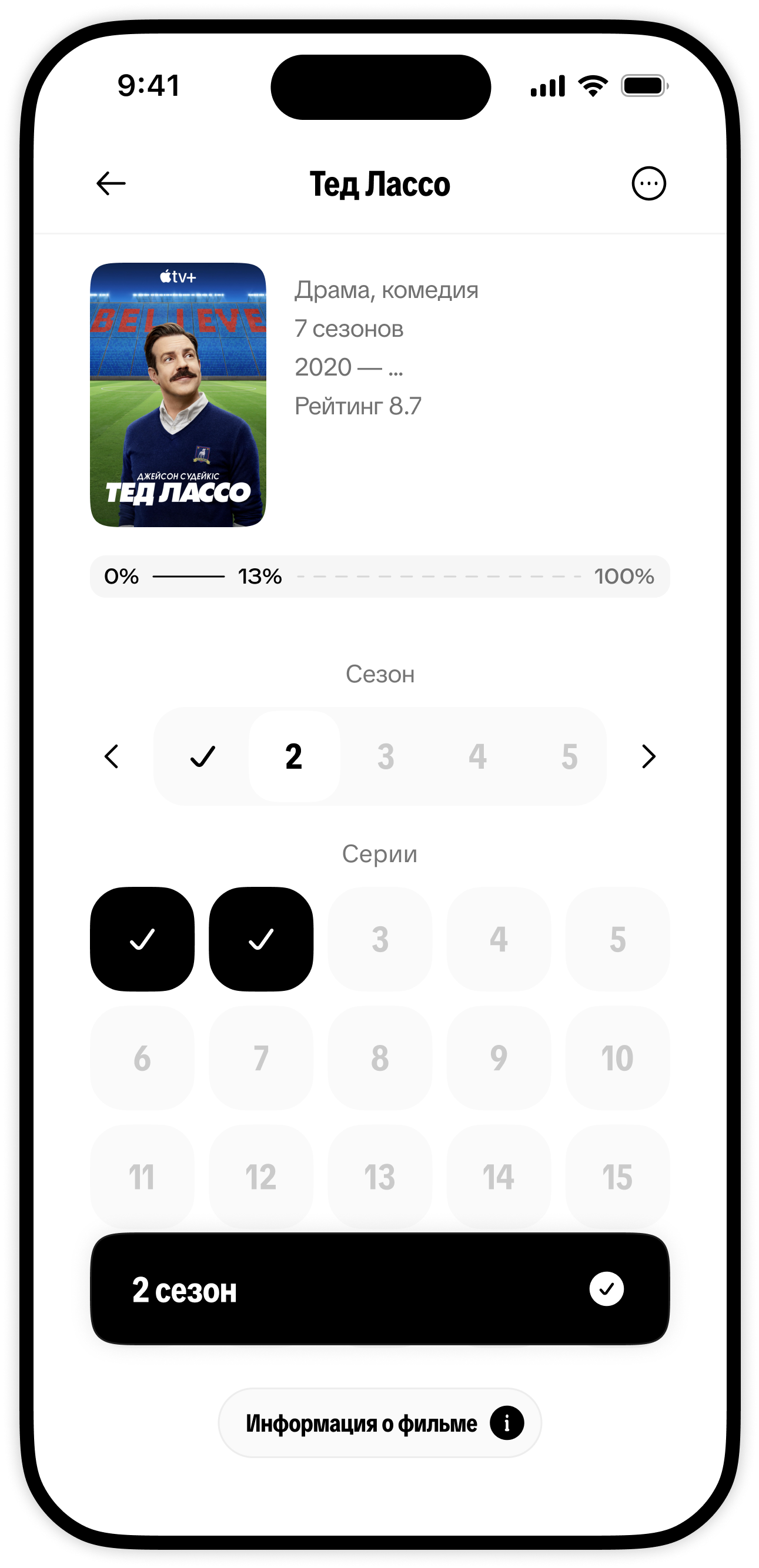Mark episode 3 as watched
The width and height of the screenshot is (759, 1568).
380,939
